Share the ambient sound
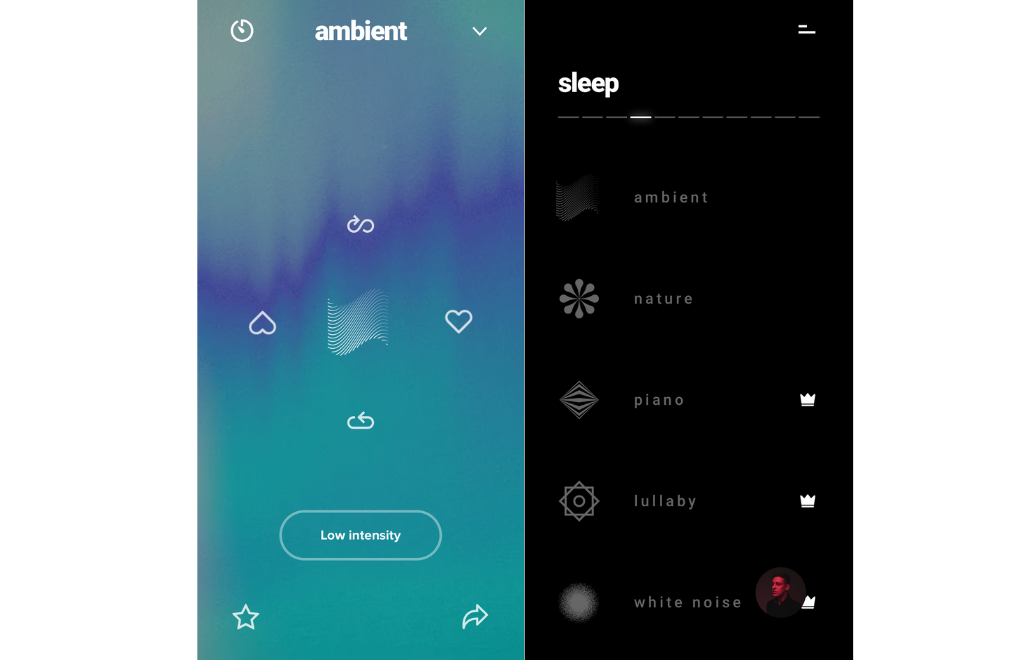The image size is (1024, 660). click(x=475, y=616)
